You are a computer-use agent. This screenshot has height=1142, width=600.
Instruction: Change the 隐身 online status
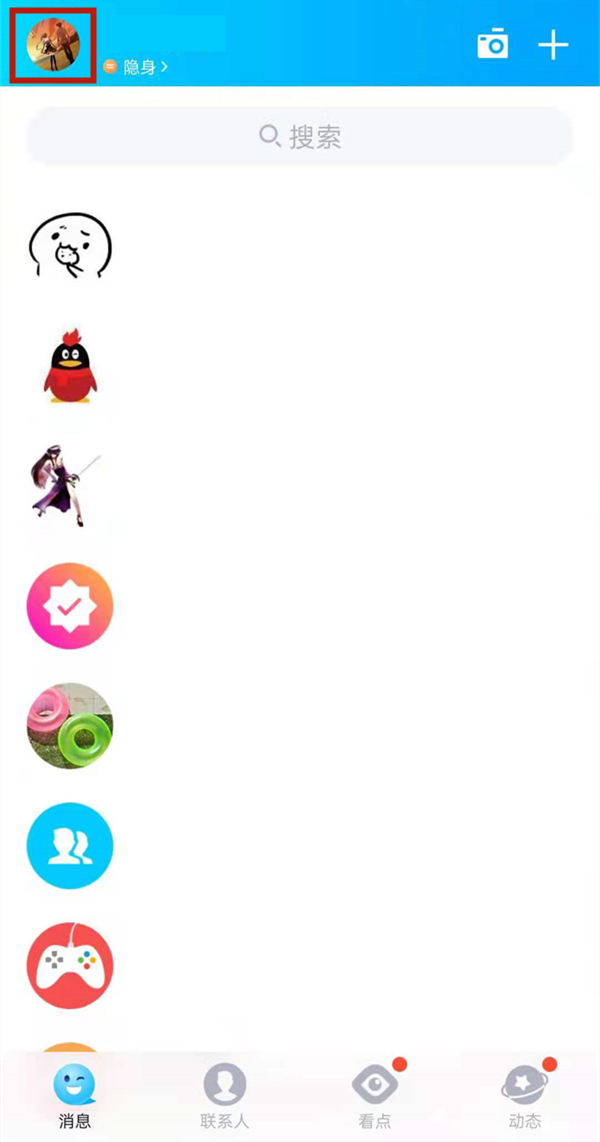coord(137,67)
